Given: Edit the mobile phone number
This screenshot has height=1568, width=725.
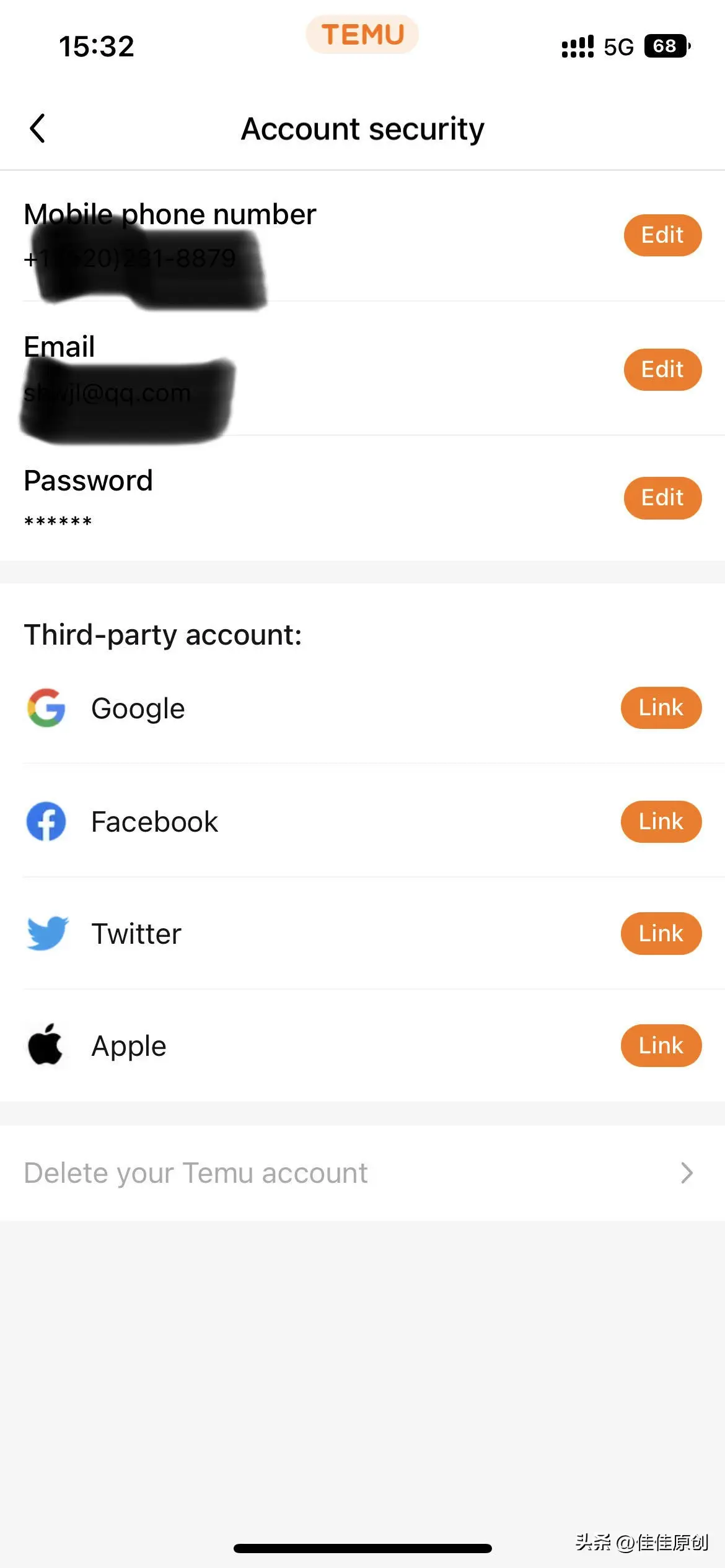Looking at the screenshot, I should click(x=662, y=235).
